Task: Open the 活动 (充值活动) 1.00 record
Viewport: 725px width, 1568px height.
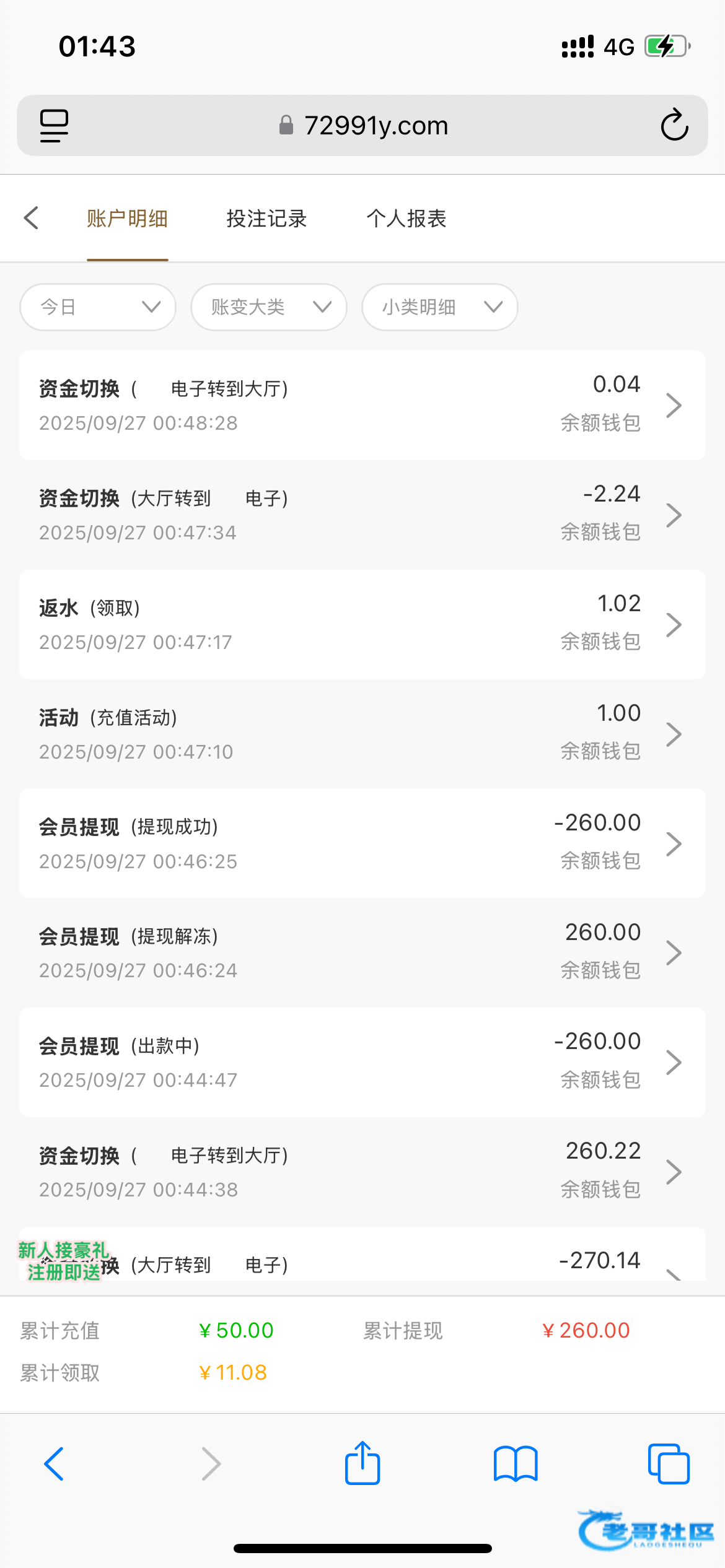Action: click(362, 733)
